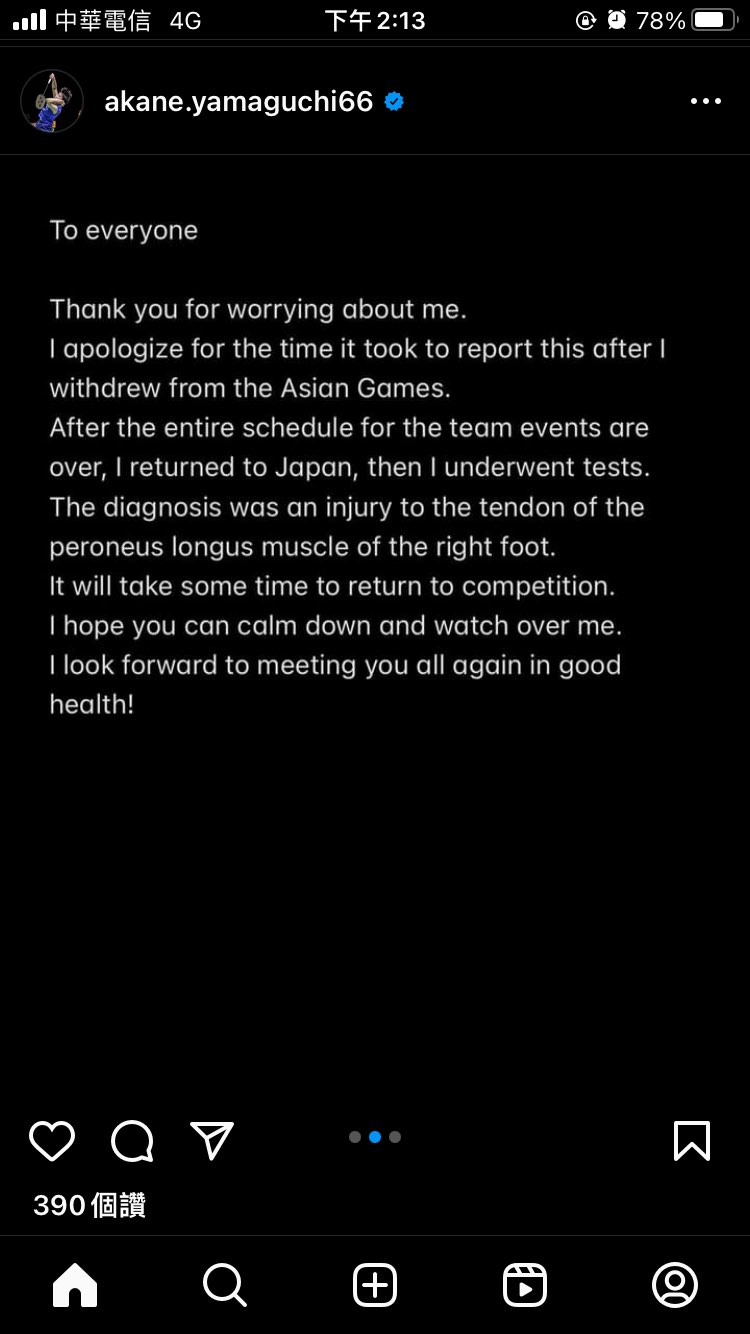Like this post with the heart
Viewport: 750px width, 1334px height.
[x=52, y=1141]
